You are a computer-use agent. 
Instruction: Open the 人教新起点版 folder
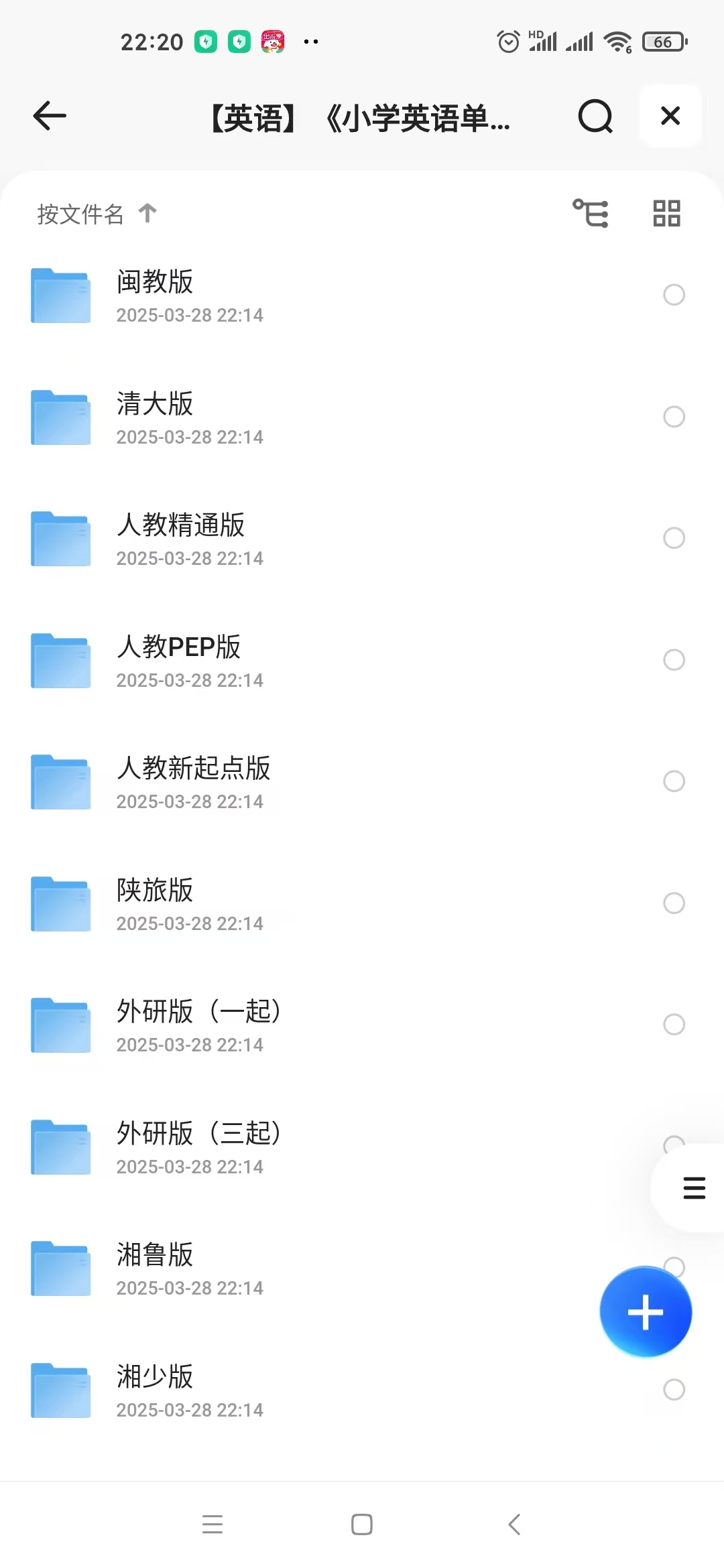362,781
